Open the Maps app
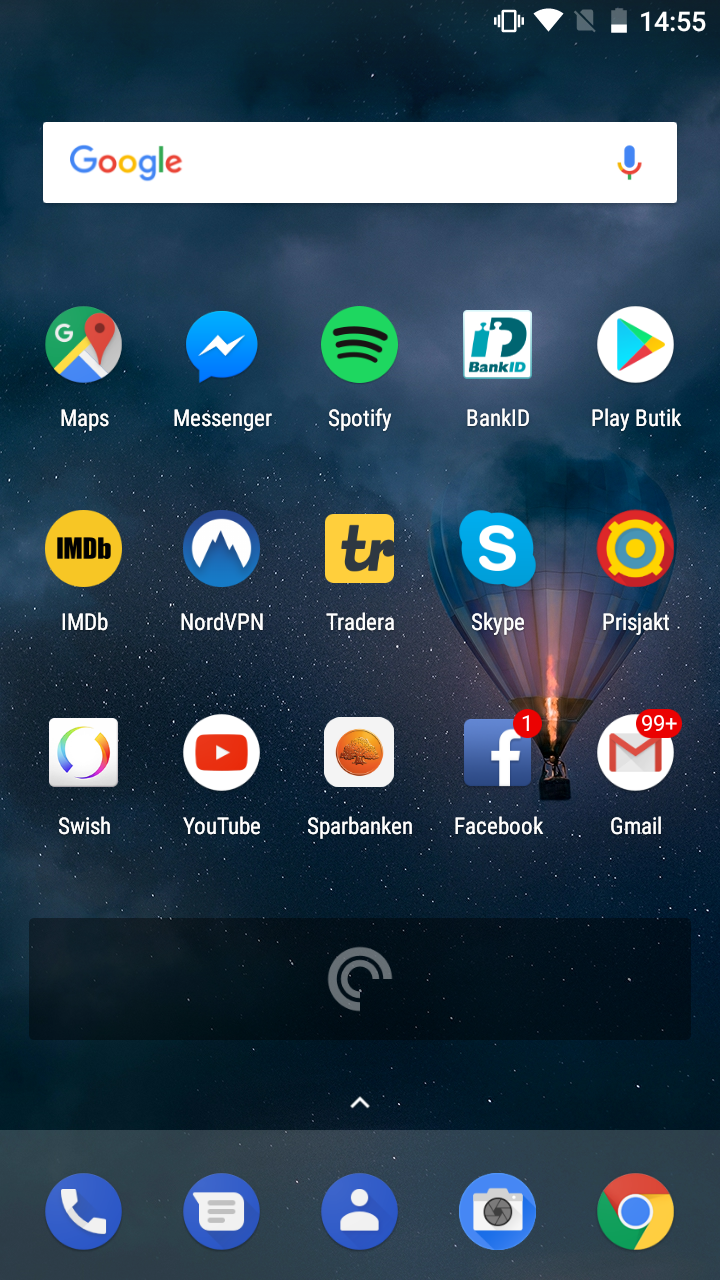Screen dimensions: 720x1280 [84, 345]
